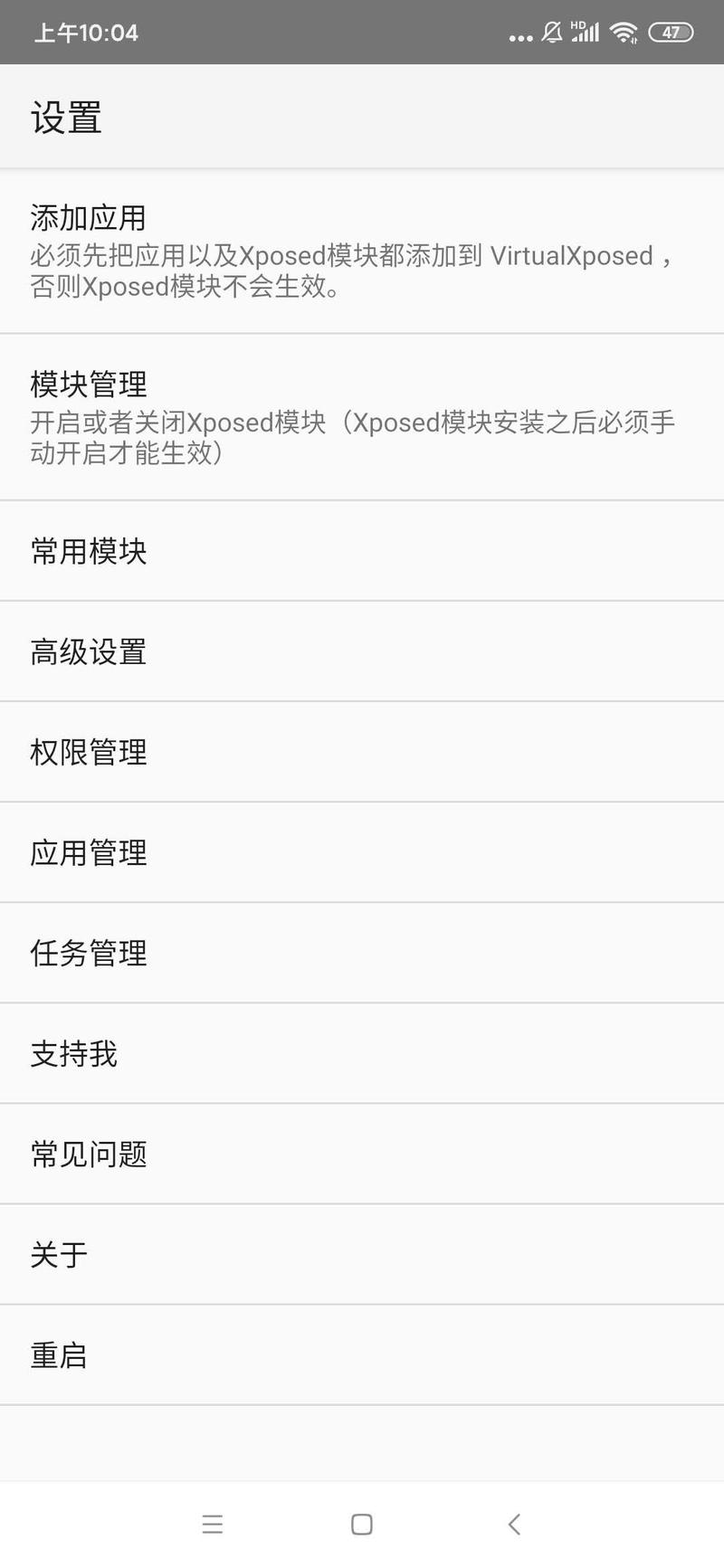Open recent apps via navigation icon
Screen dimensions: 724x1568
pos(212,1524)
